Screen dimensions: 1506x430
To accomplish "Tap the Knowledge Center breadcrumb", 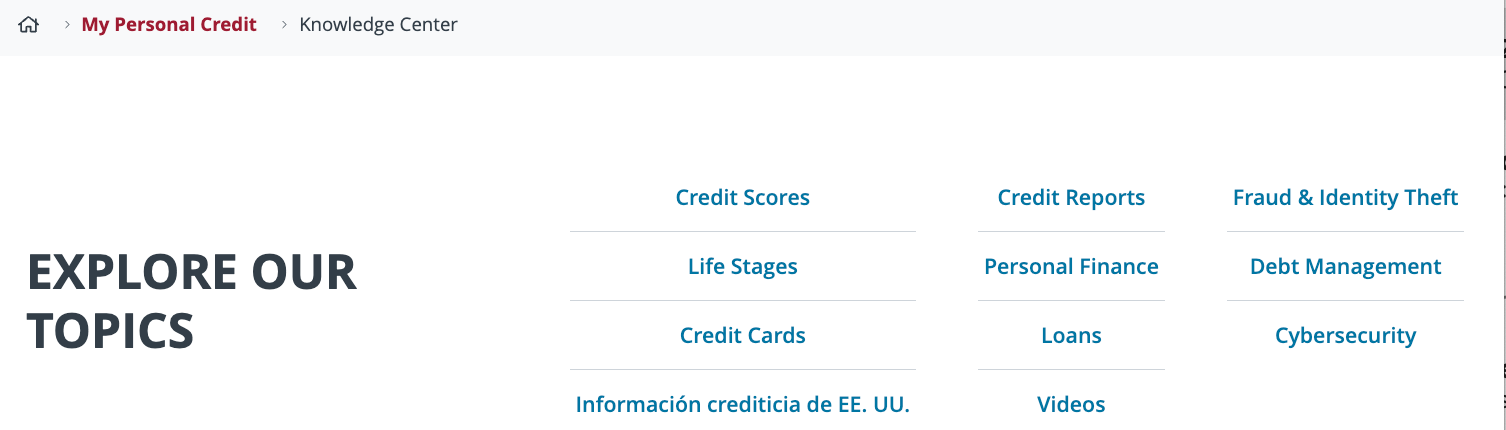I will pyautogui.click(x=378, y=25).
